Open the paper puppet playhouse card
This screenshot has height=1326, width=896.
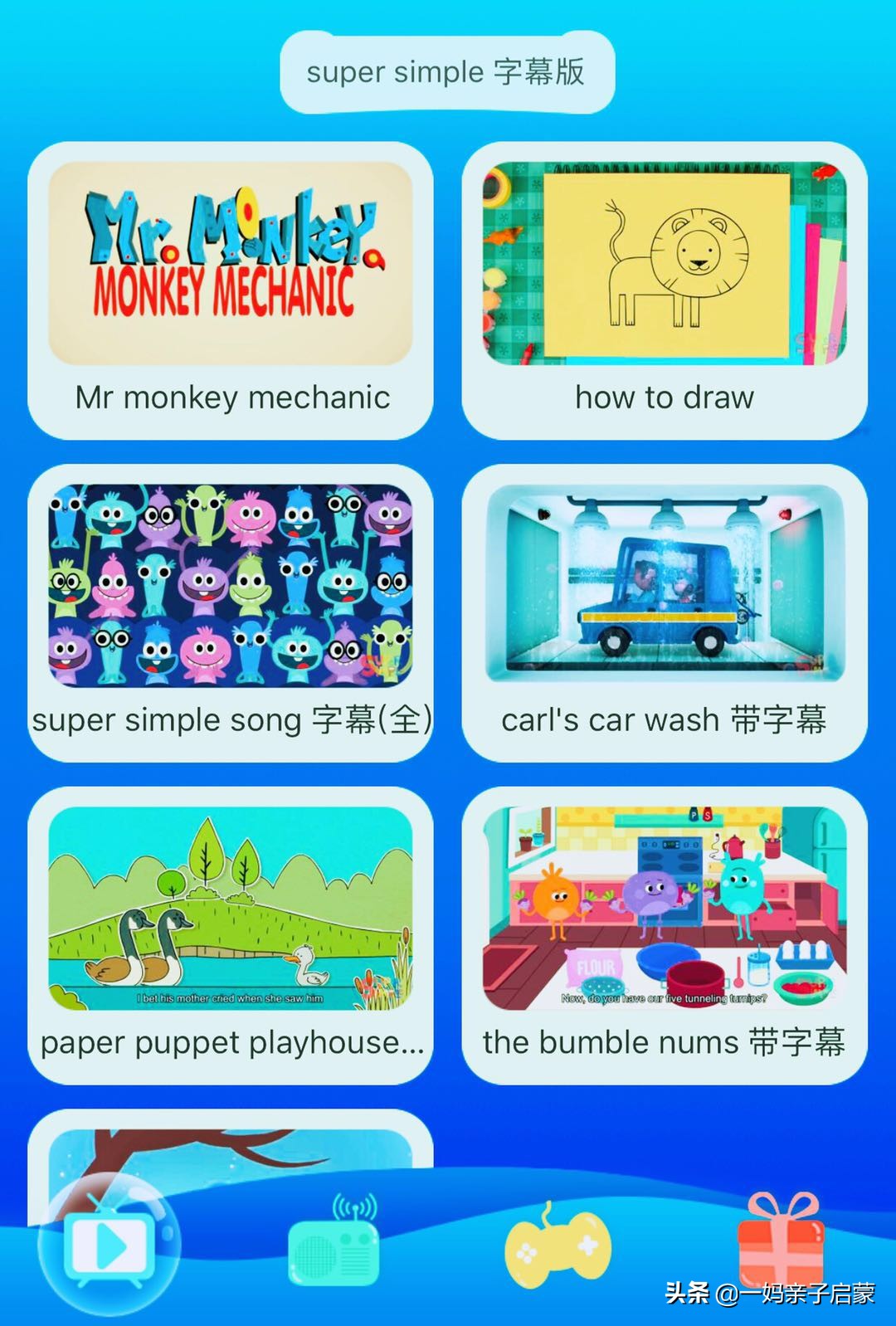(231, 935)
